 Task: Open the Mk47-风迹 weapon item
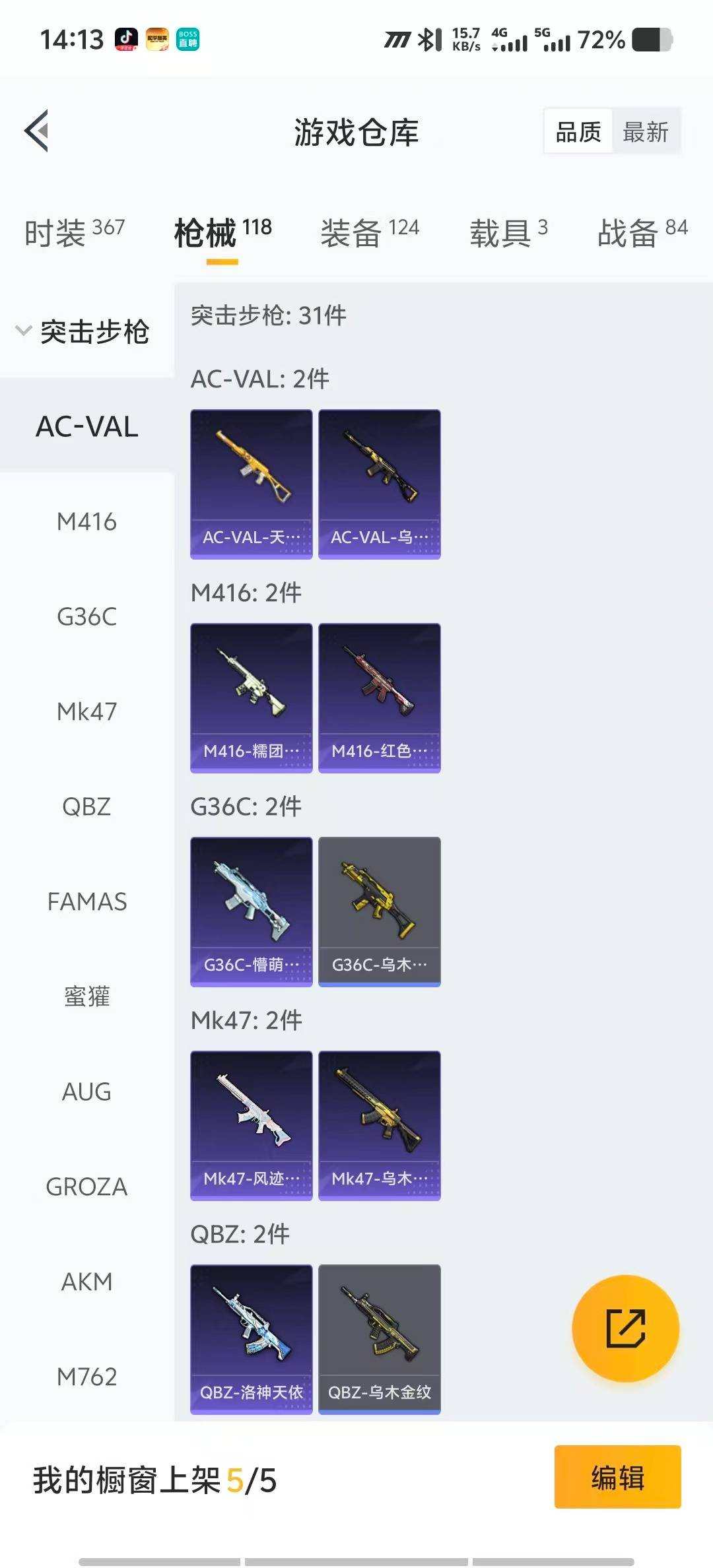pyautogui.click(x=251, y=1123)
